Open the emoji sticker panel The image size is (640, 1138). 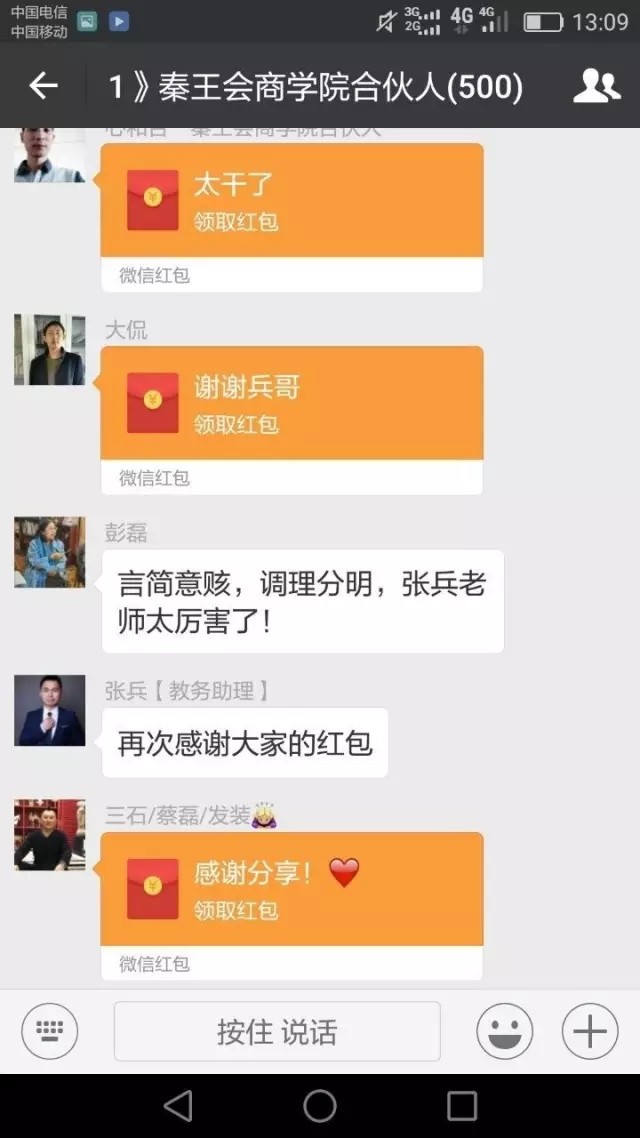(504, 1031)
